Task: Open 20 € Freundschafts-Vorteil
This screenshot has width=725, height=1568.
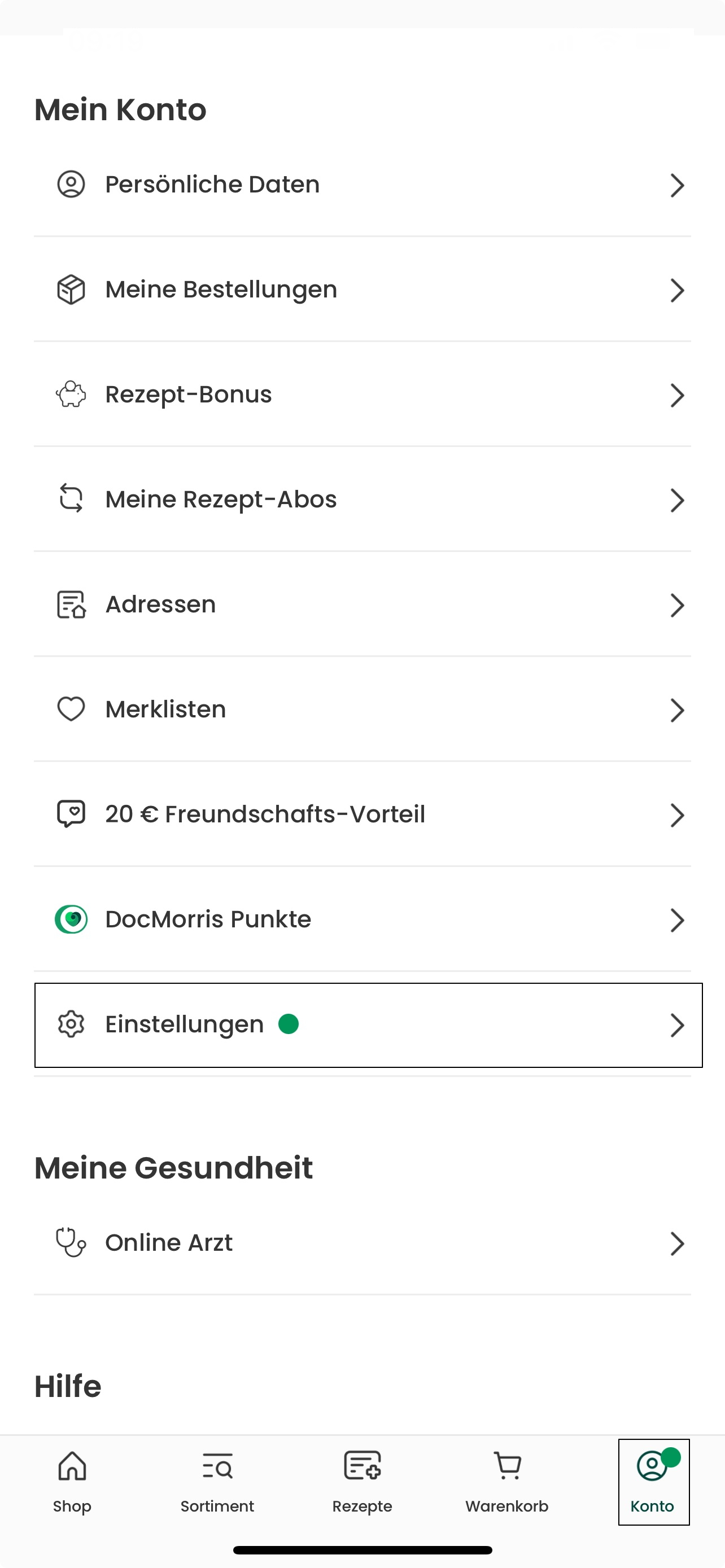Action: pos(264,814)
